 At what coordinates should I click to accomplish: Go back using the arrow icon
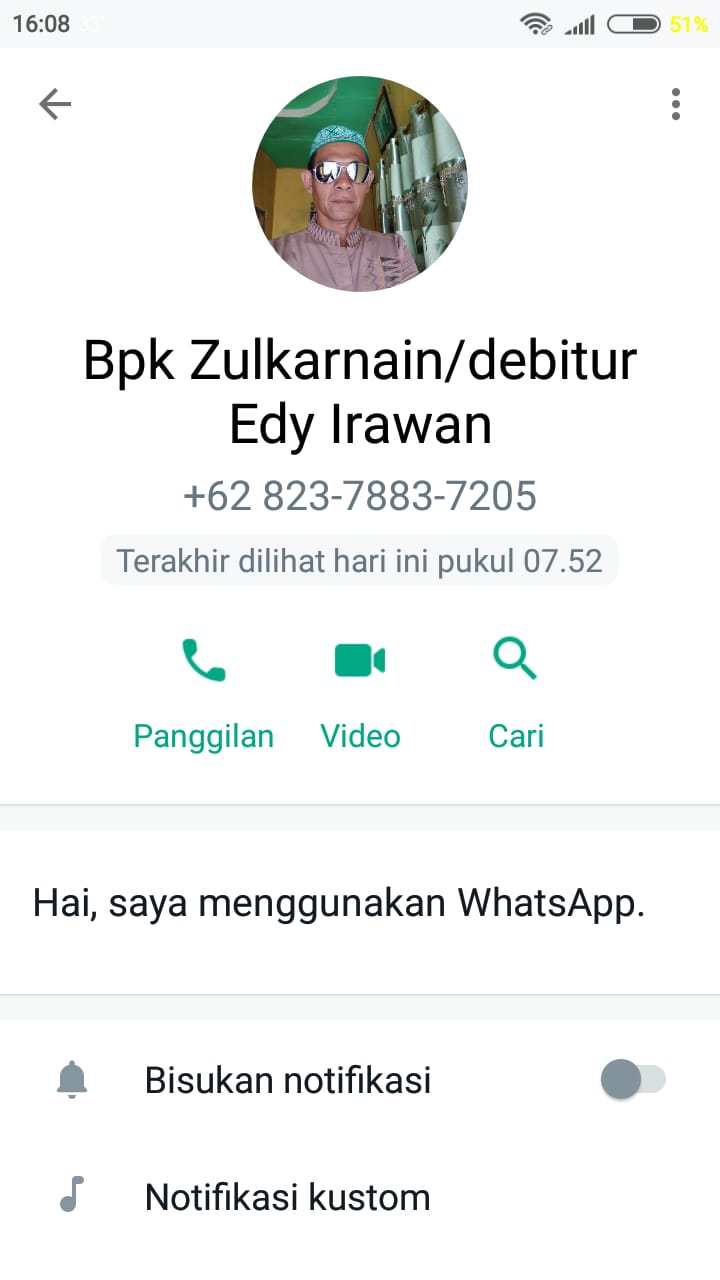tap(55, 104)
